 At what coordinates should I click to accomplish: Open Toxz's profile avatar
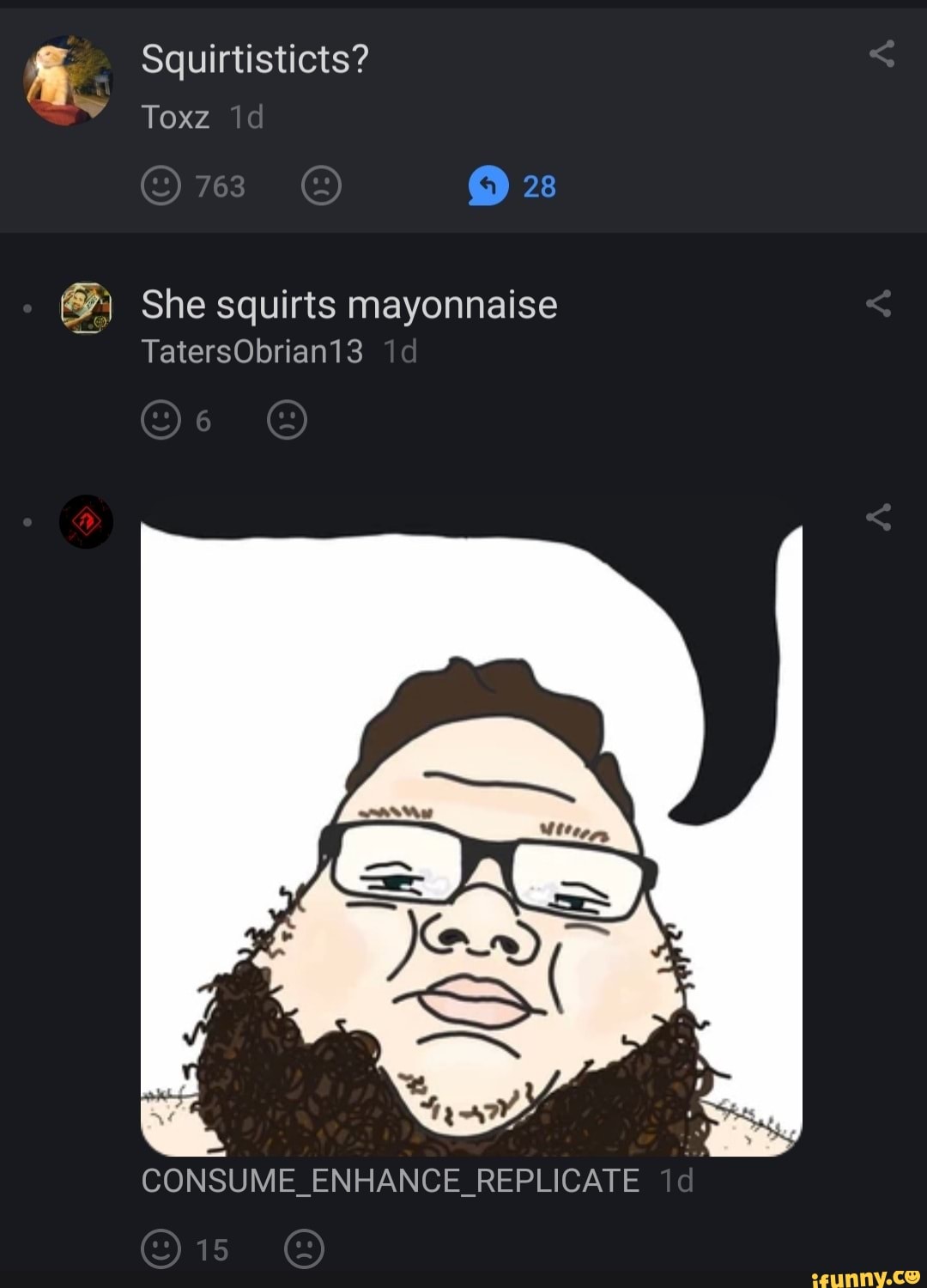click(x=68, y=81)
